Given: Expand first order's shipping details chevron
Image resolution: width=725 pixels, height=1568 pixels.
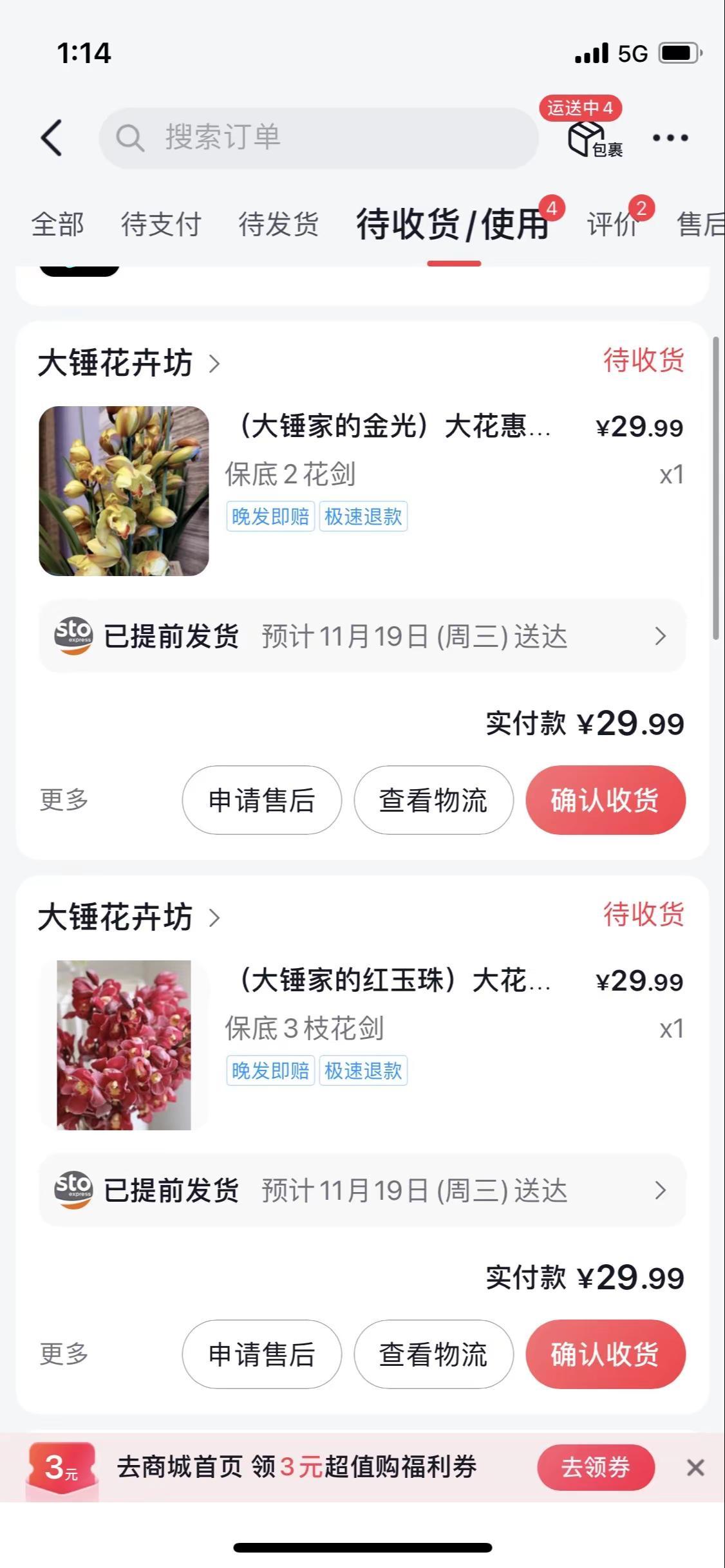Looking at the screenshot, I should click(659, 637).
